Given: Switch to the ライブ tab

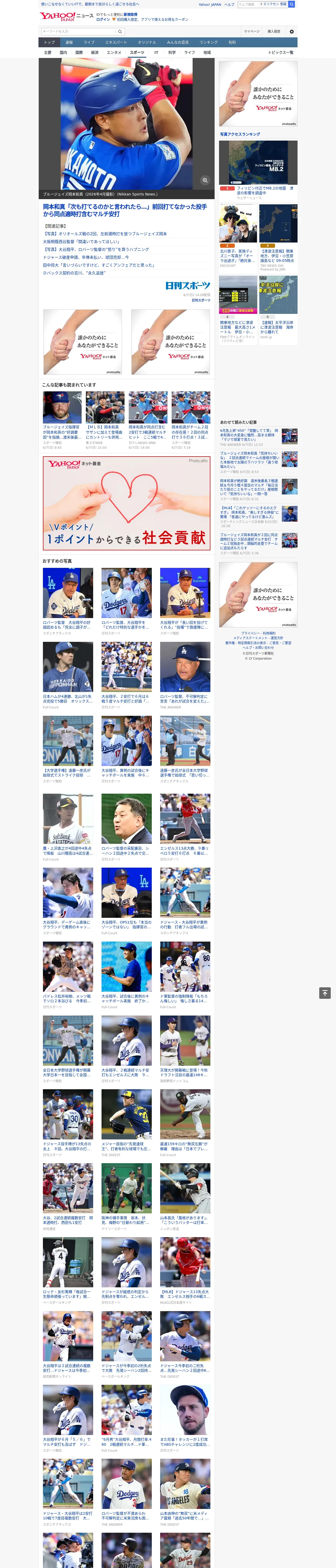Looking at the screenshot, I should coord(89,43).
